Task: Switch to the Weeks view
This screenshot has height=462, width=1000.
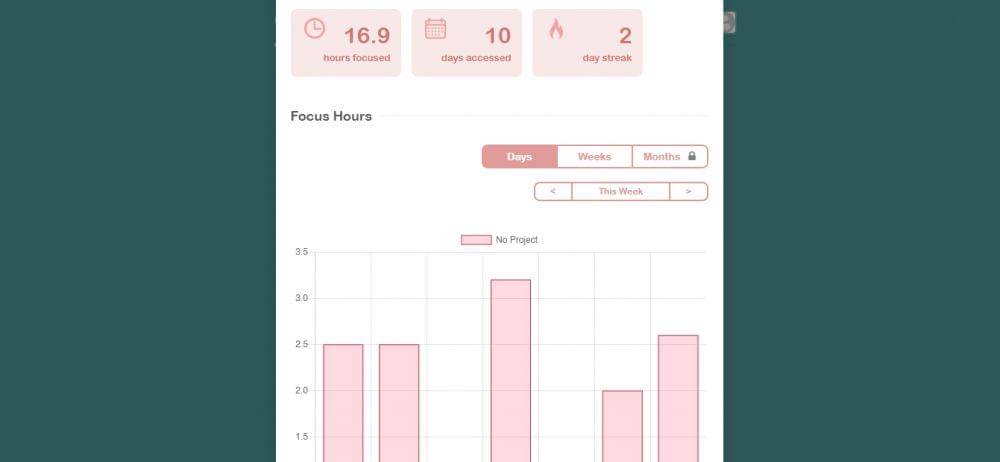Action: (x=594, y=157)
